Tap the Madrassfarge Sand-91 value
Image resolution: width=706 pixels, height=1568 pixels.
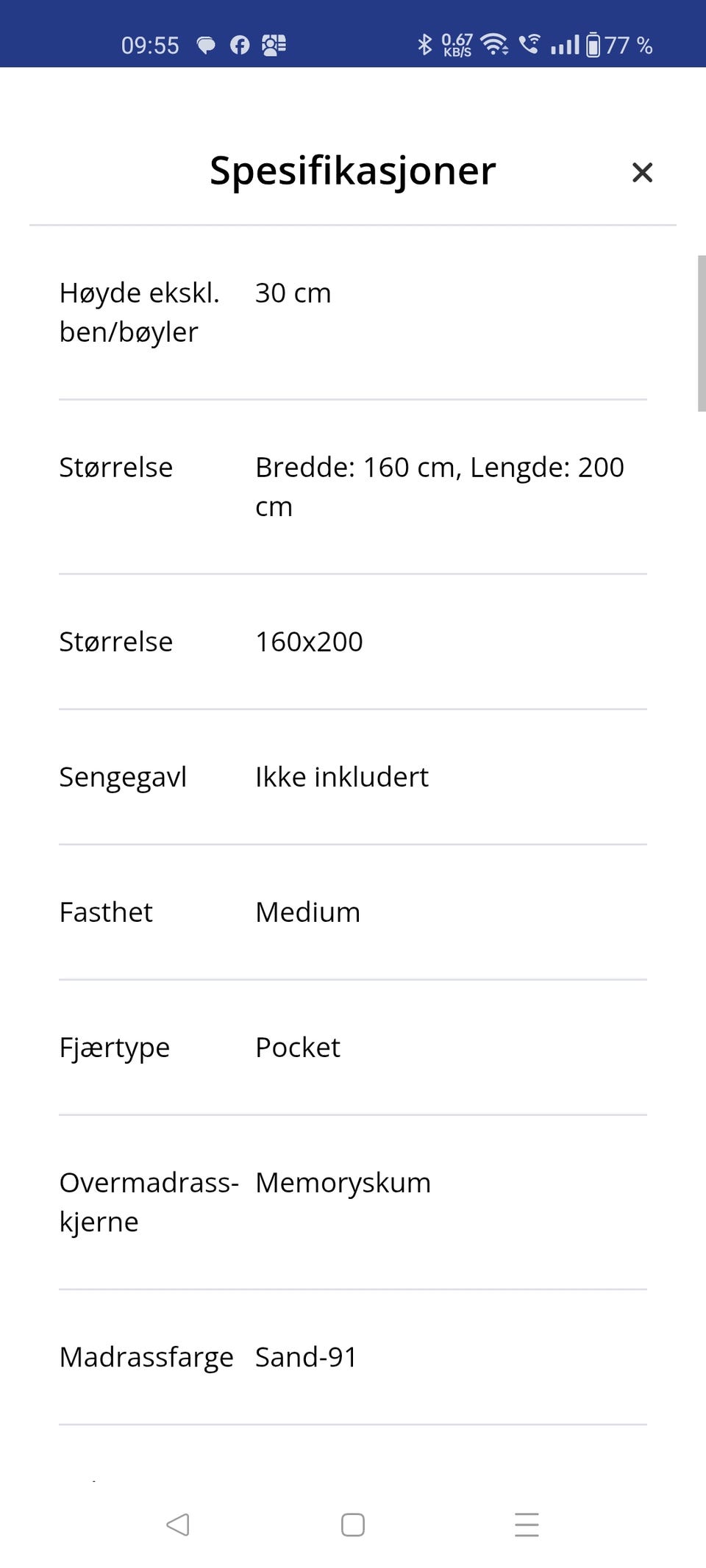[305, 1356]
